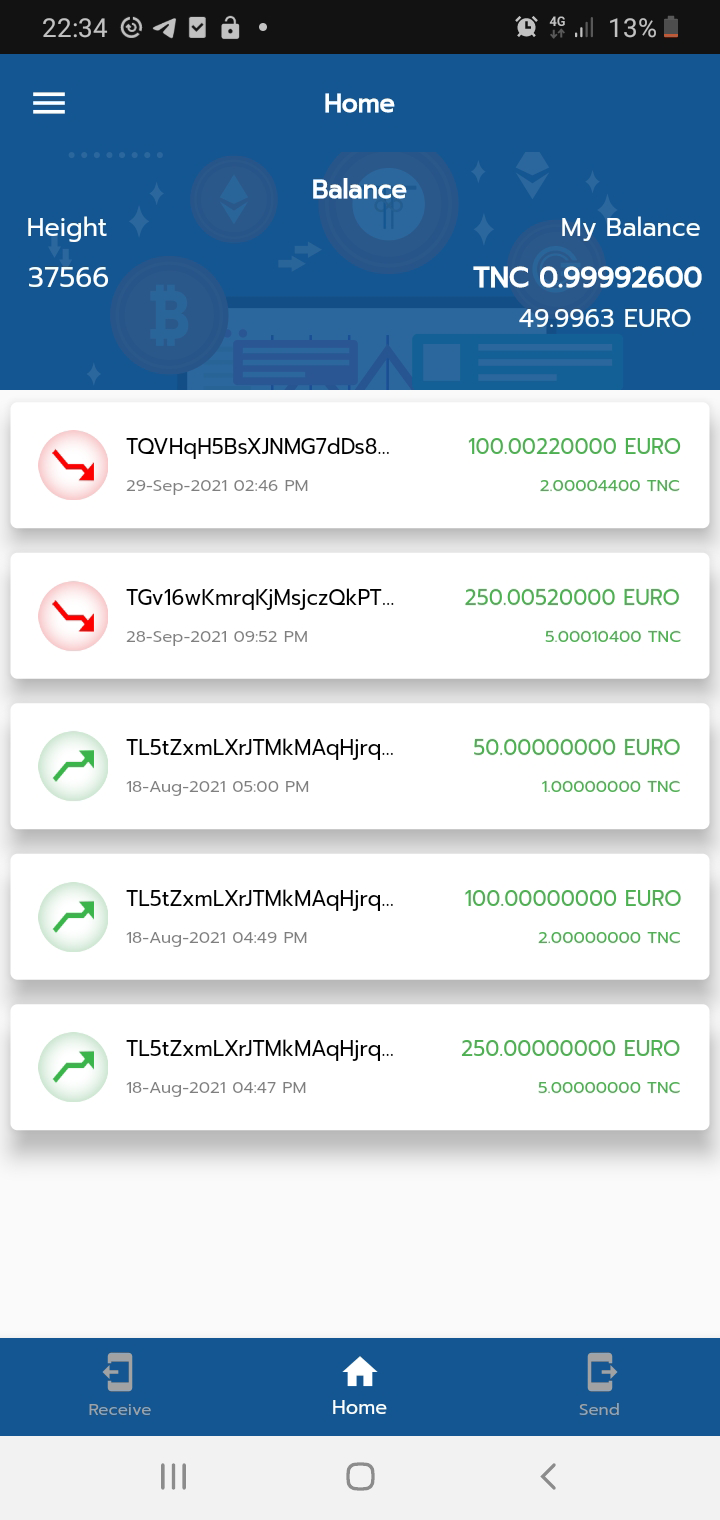The image size is (720, 1520).
Task: Show details of 18-Aug-2021 04:49 PM transaction
Action: [360, 916]
